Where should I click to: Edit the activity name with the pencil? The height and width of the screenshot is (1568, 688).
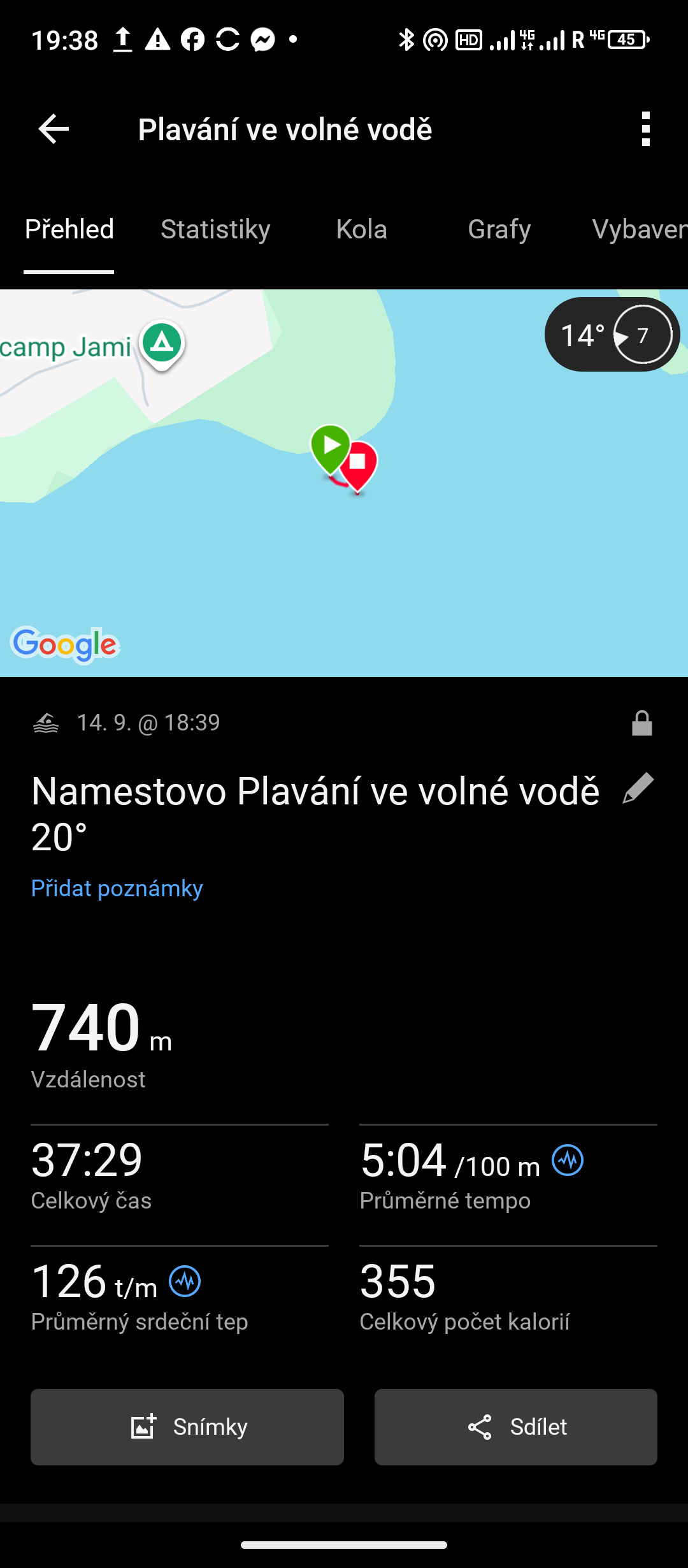[638, 788]
